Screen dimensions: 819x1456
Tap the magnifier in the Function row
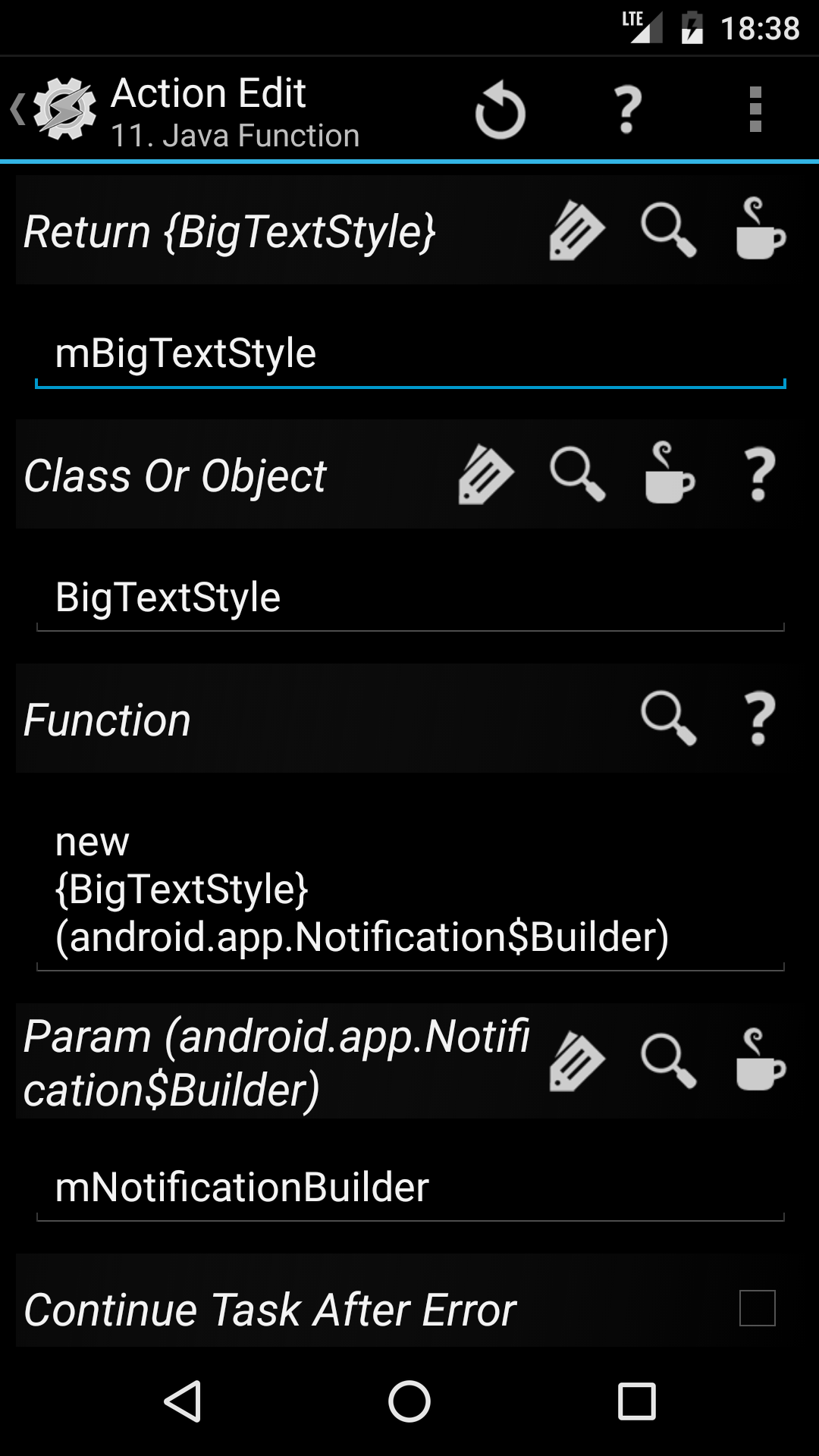669,719
